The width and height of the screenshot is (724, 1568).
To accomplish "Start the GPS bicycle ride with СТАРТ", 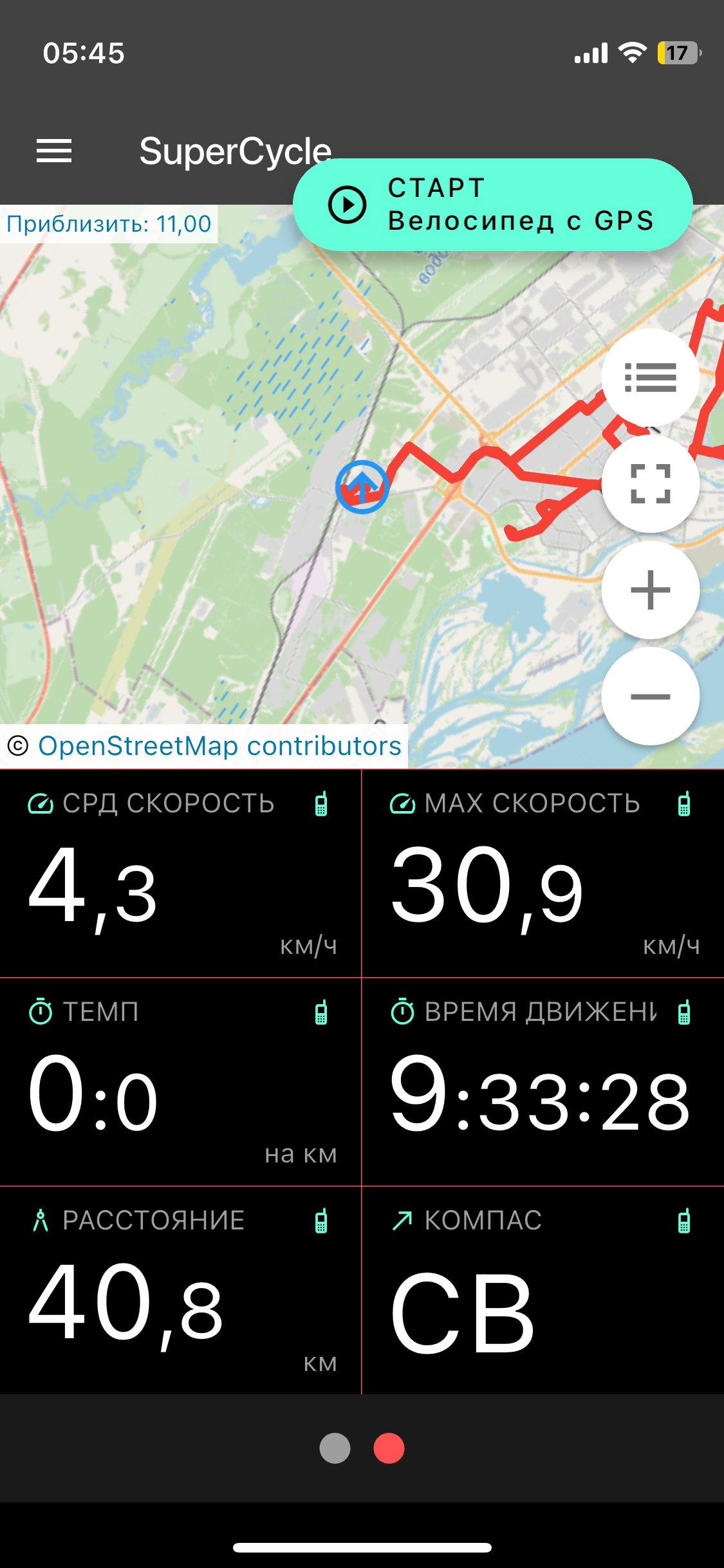I will pyautogui.click(x=492, y=205).
